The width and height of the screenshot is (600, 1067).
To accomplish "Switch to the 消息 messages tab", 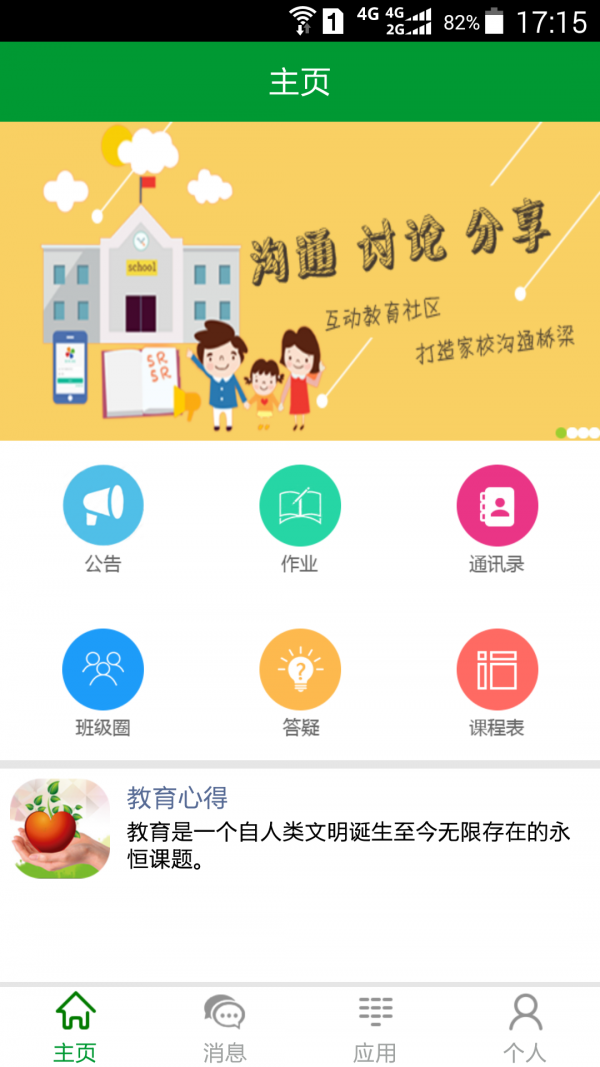I will click(224, 1027).
